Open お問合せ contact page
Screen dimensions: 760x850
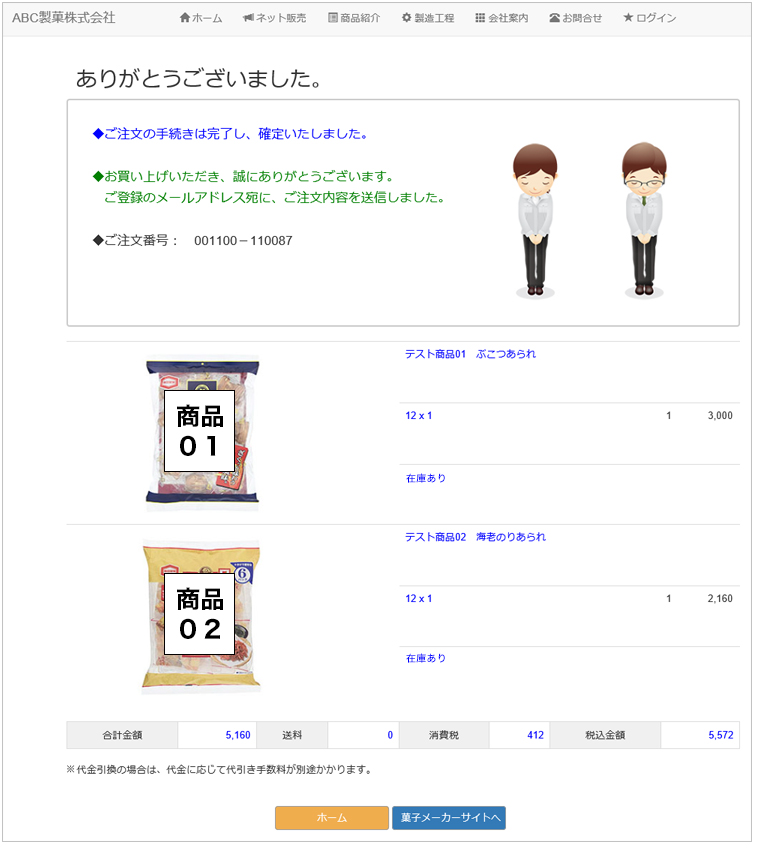point(576,18)
